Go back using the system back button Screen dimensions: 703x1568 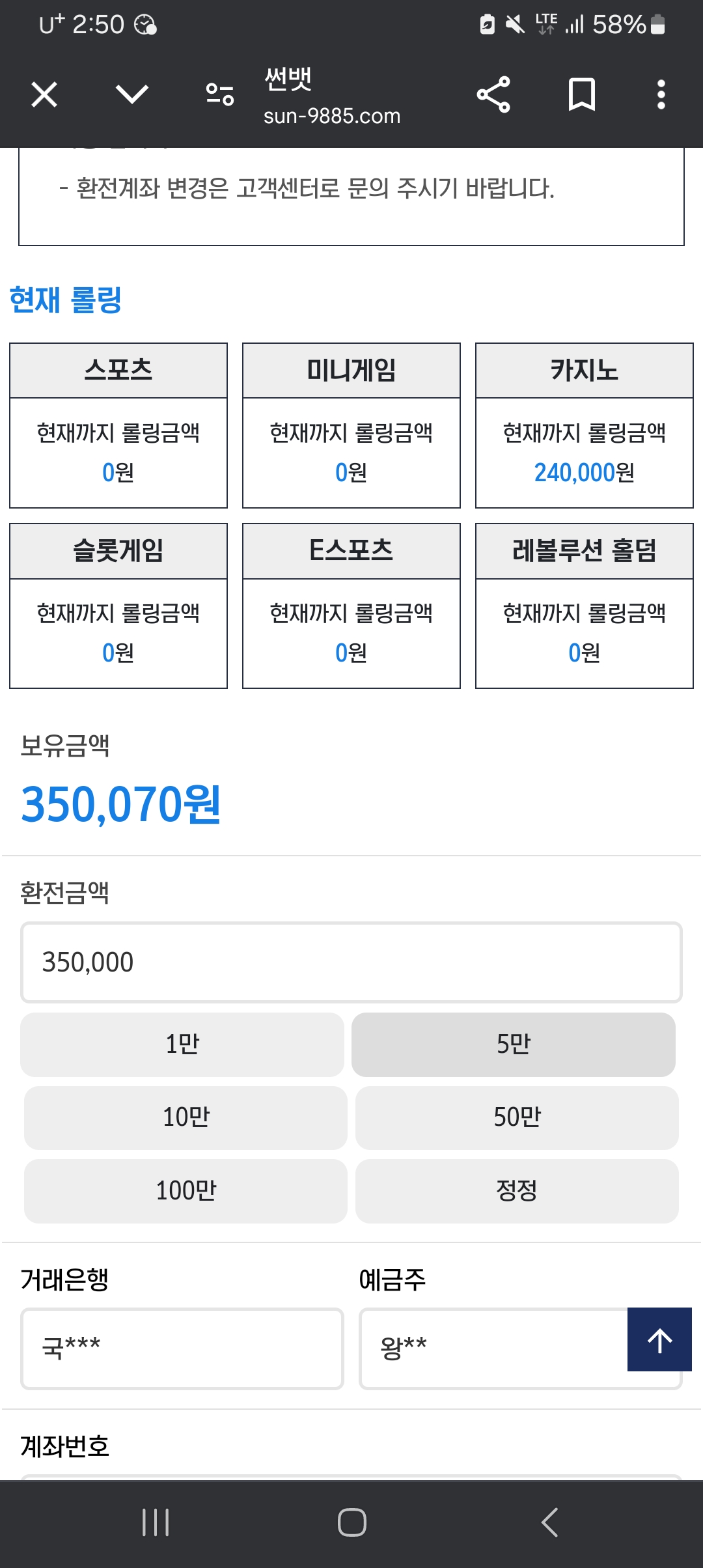pos(549,1522)
